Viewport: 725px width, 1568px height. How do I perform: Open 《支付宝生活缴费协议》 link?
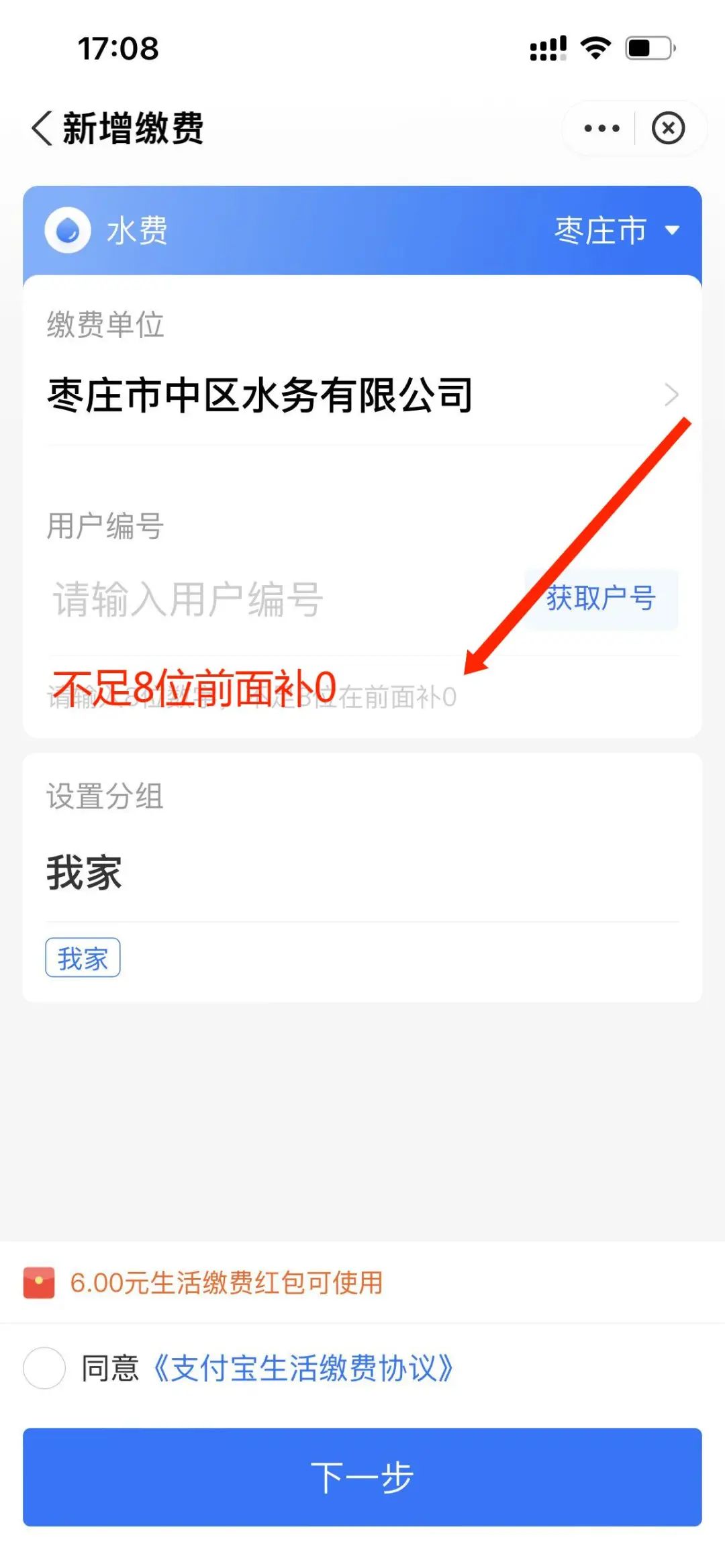point(302,1368)
